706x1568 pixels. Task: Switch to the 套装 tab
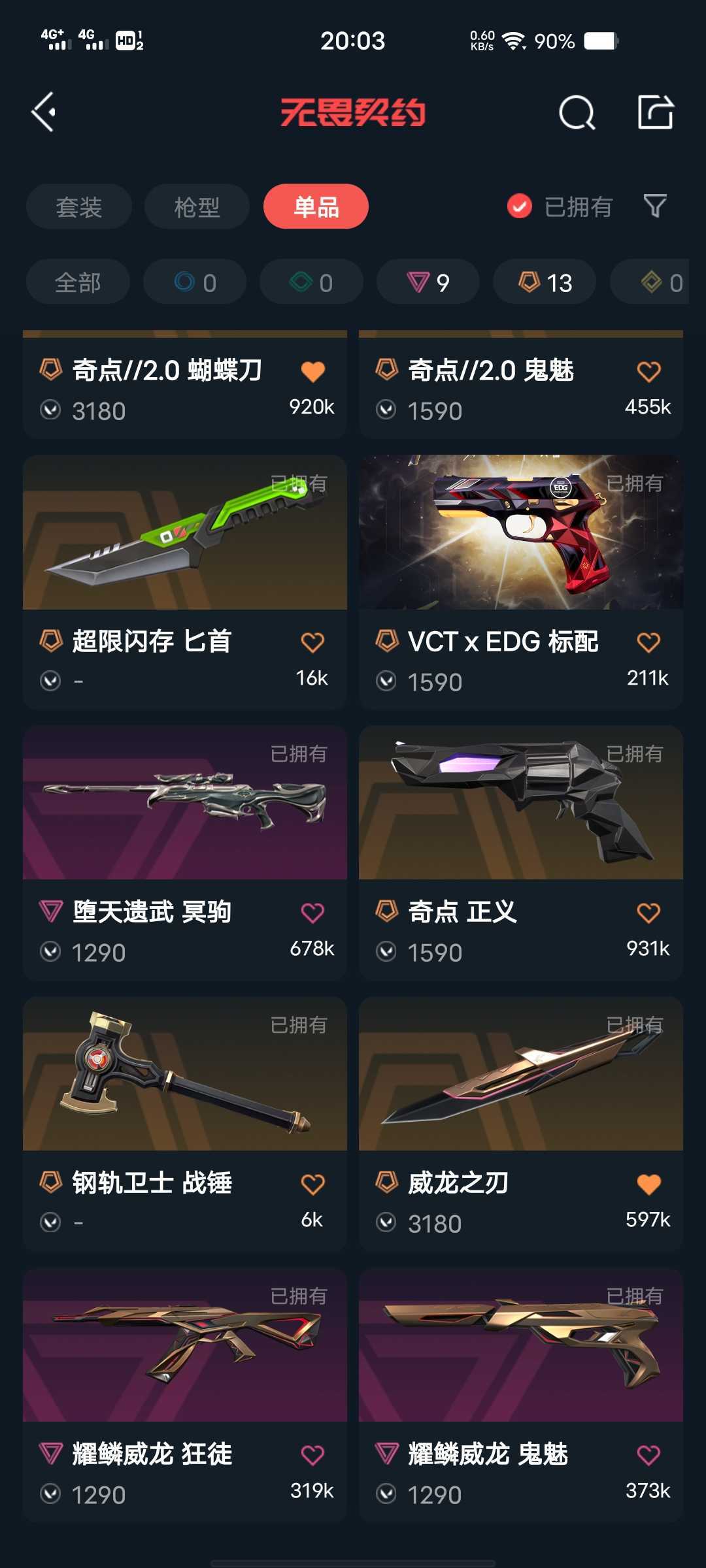click(79, 206)
